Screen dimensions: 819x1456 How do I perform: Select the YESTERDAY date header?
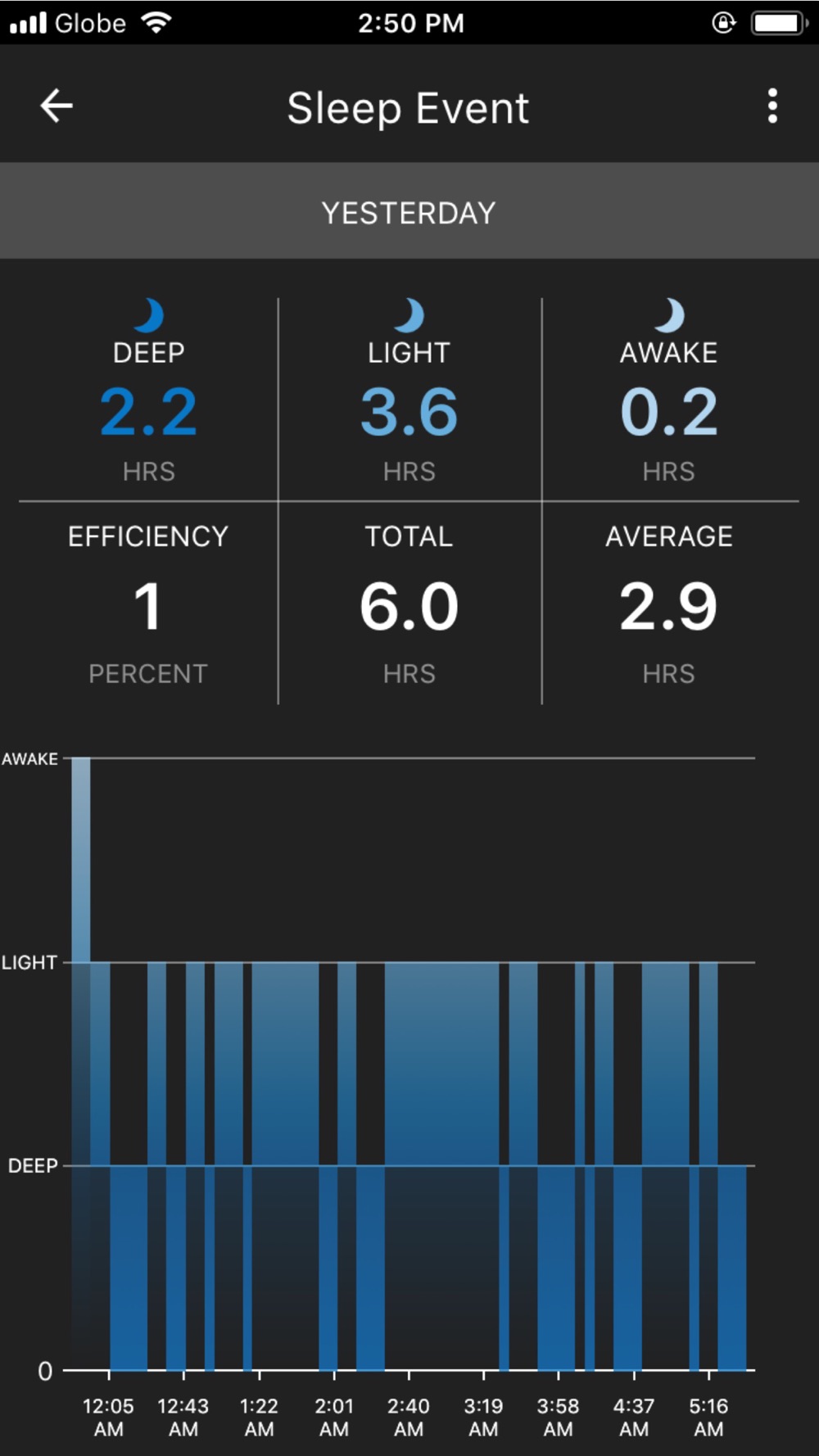click(409, 211)
